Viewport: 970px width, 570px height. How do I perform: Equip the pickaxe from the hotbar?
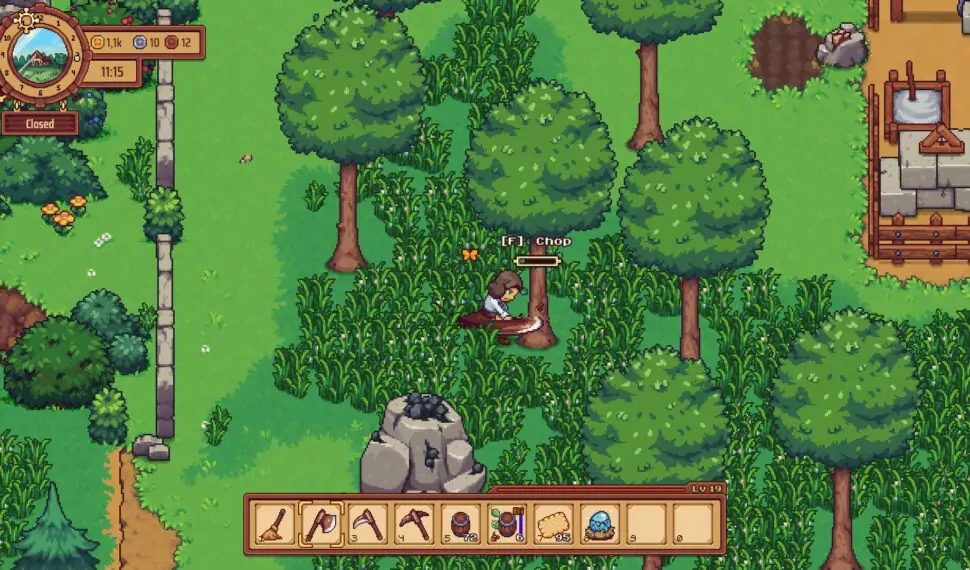(414, 523)
